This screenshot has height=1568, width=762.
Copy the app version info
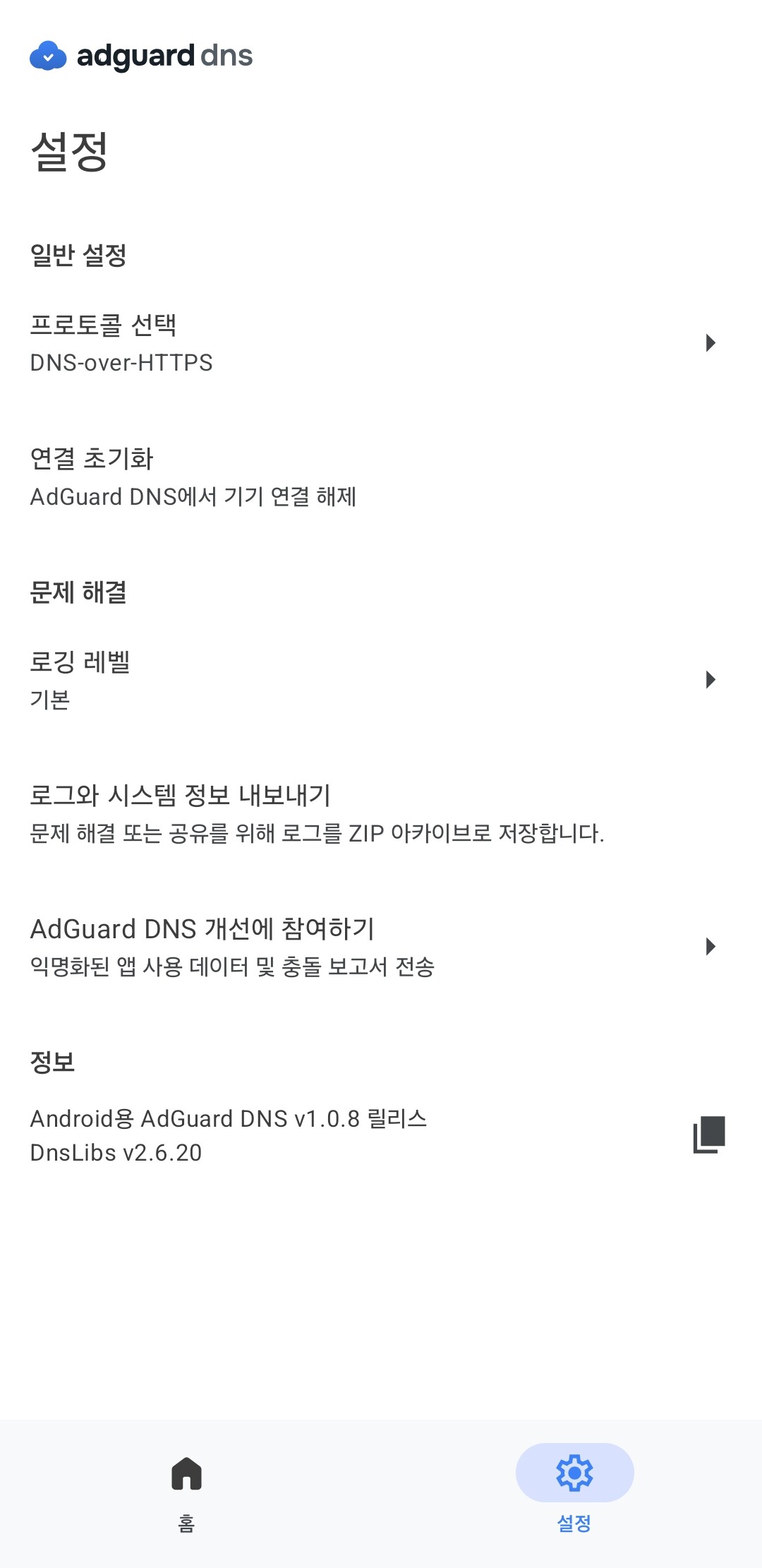(709, 1135)
